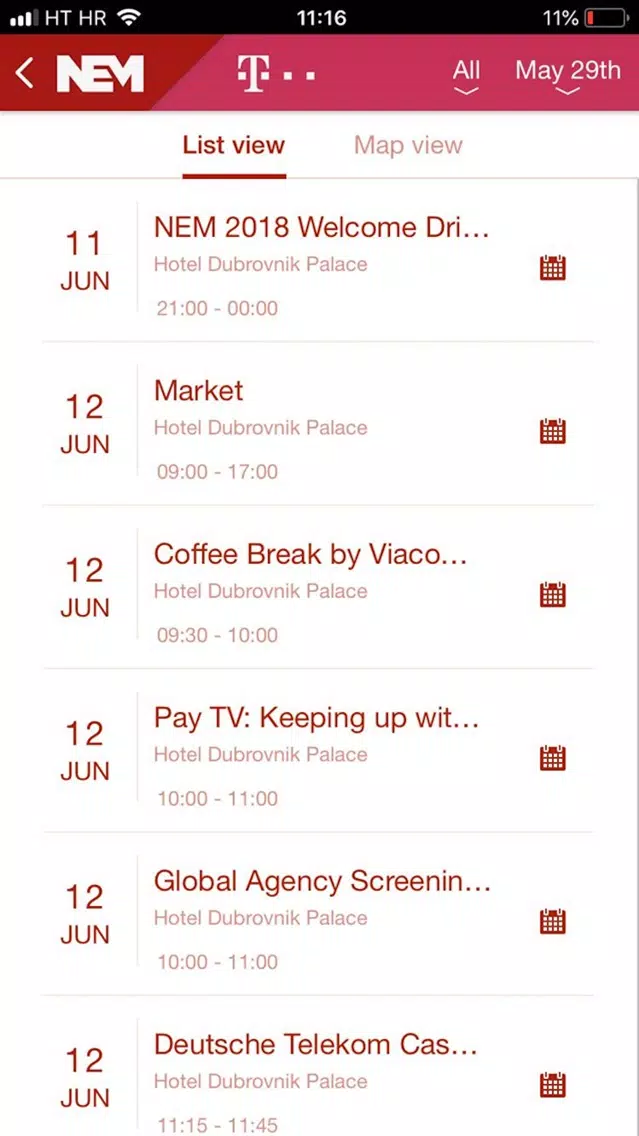The width and height of the screenshot is (639, 1136).
Task: Switch to the Map view tab
Action: [x=408, y=145]
